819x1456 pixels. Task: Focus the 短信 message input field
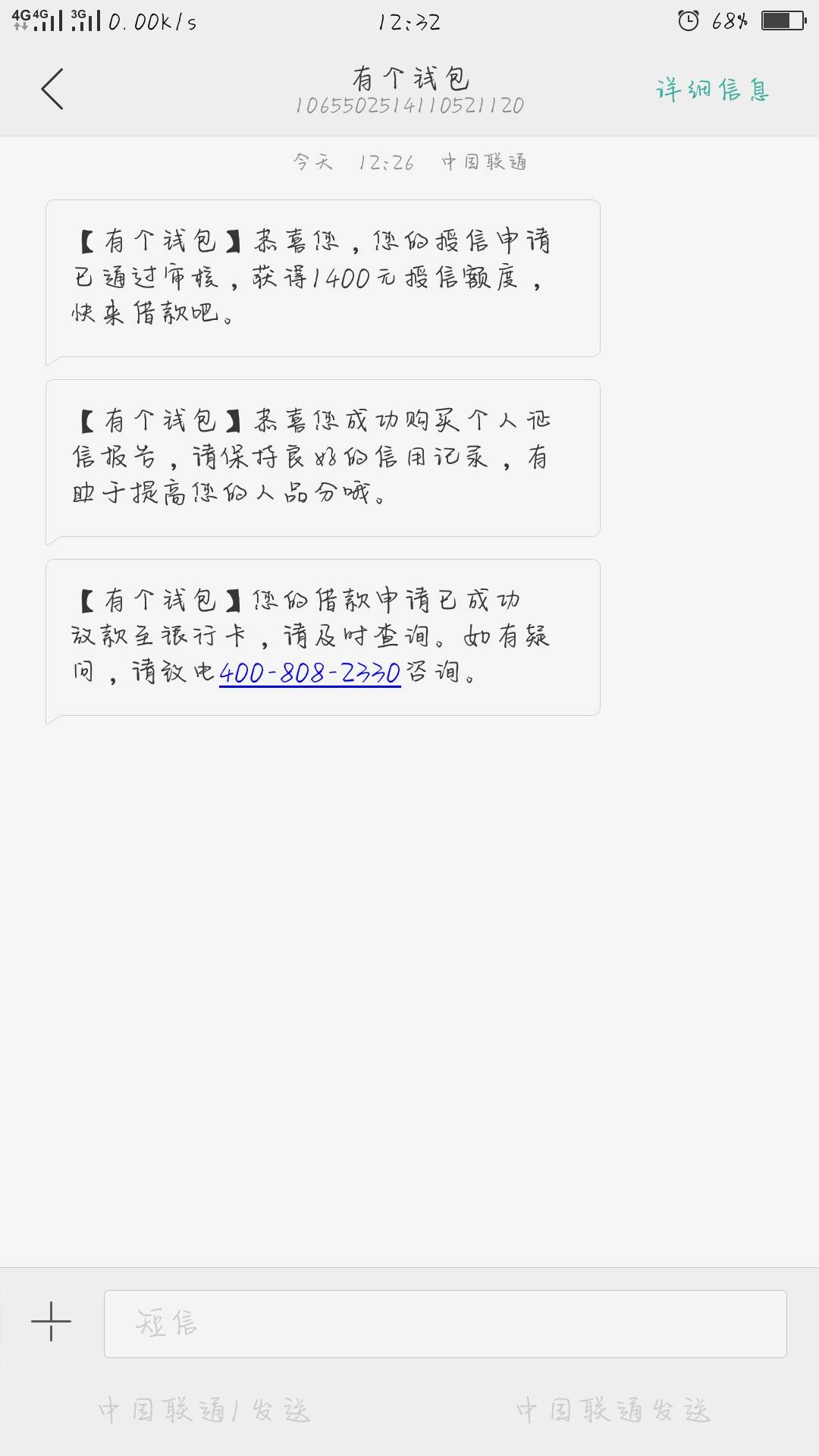pos(445,1323)
